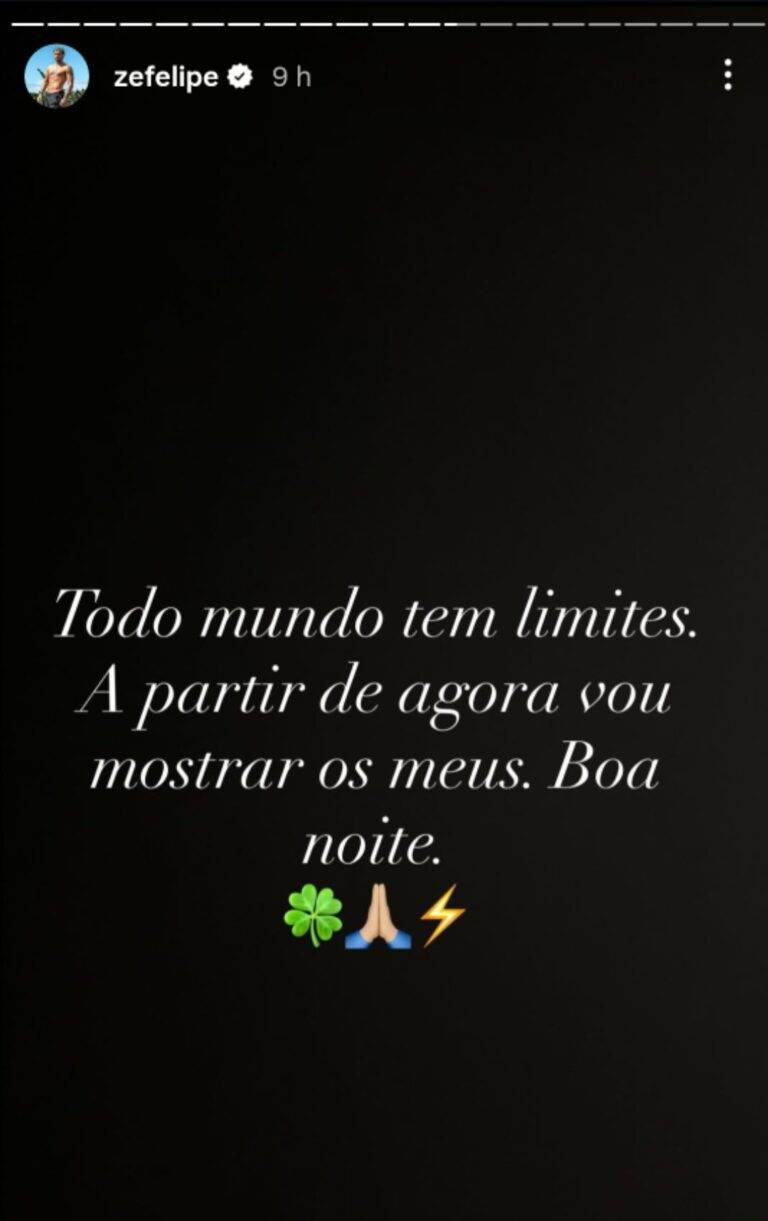768x1221 pixels.
Task: Open zefelipe's profile picture
Action: pyautogui.click(x=56, y=77)
